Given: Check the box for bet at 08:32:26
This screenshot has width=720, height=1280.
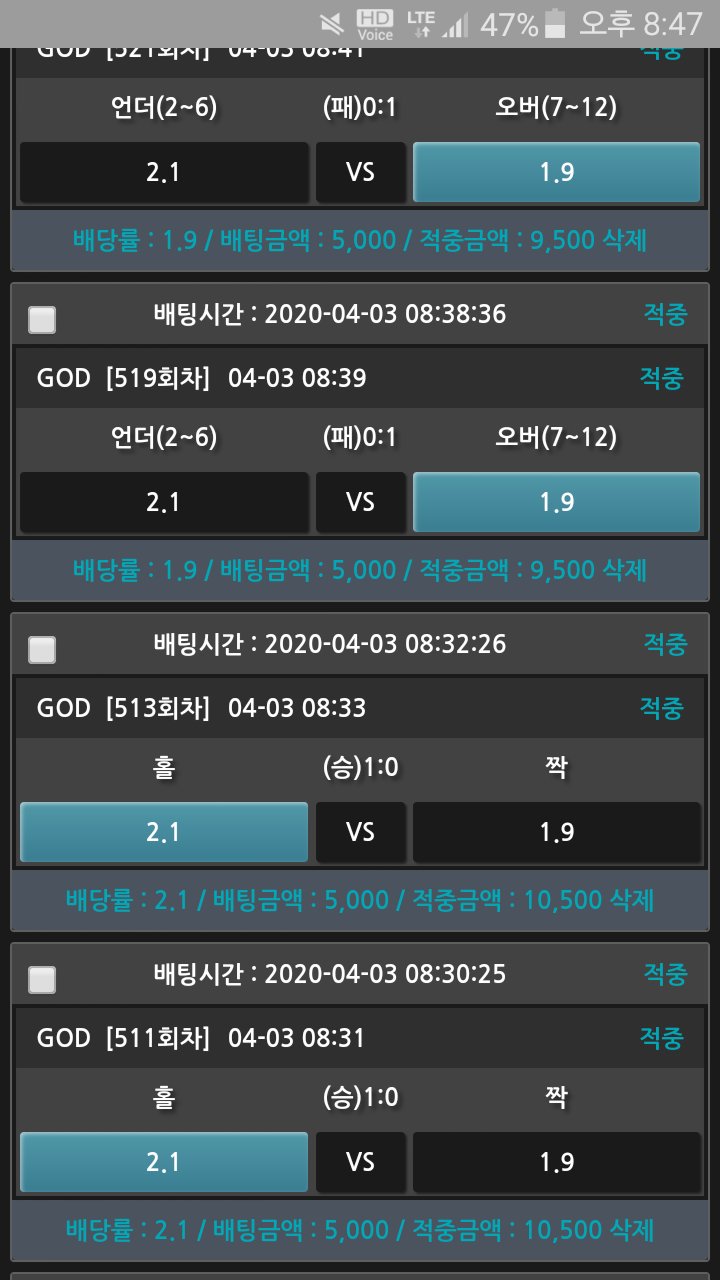Looking at the screenshot, I should [x=42, y=650].
